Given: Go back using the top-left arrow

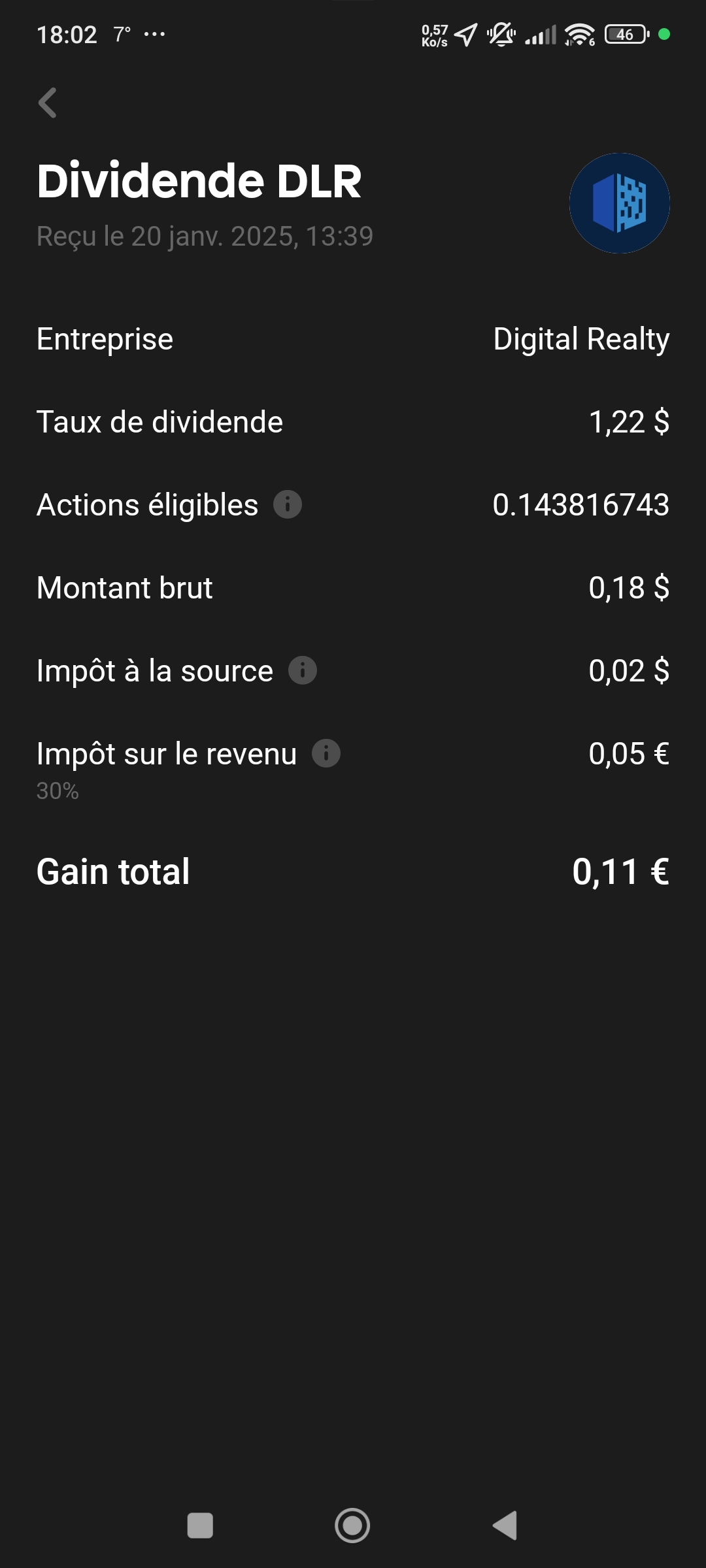Looking at the screenshot, I should tap(48, 103).
